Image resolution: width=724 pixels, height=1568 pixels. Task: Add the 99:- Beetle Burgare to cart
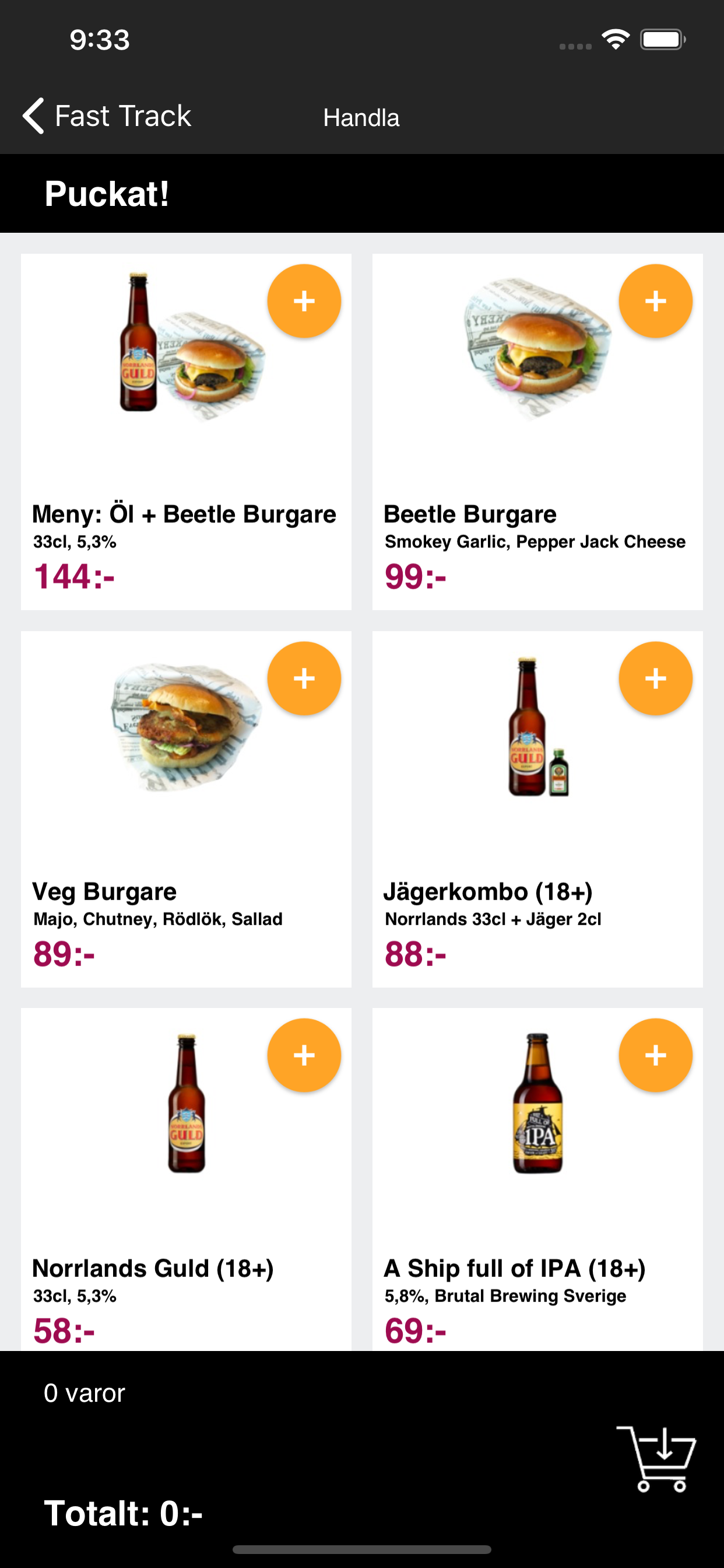click(655, 300)
